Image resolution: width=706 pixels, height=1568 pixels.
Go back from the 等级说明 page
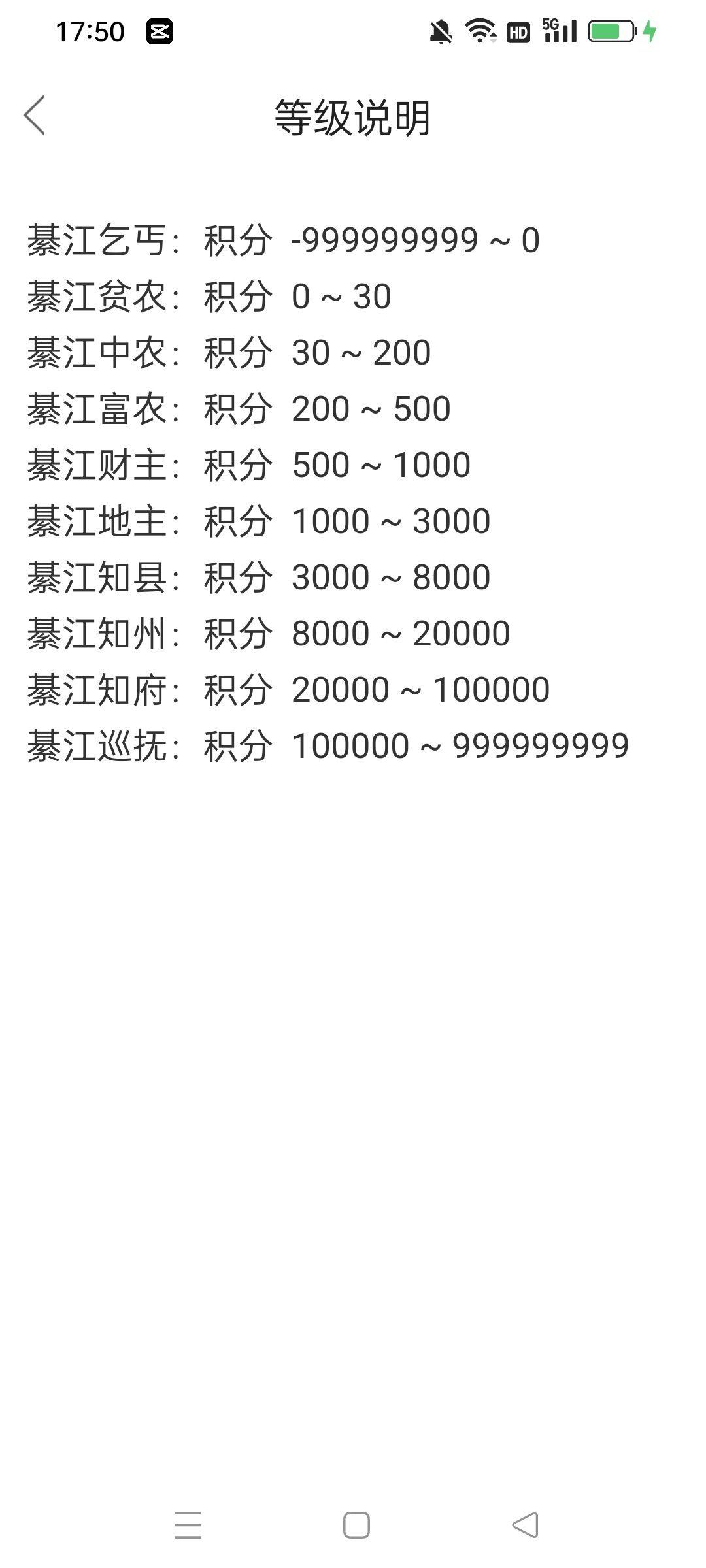(x=35, y=116)
